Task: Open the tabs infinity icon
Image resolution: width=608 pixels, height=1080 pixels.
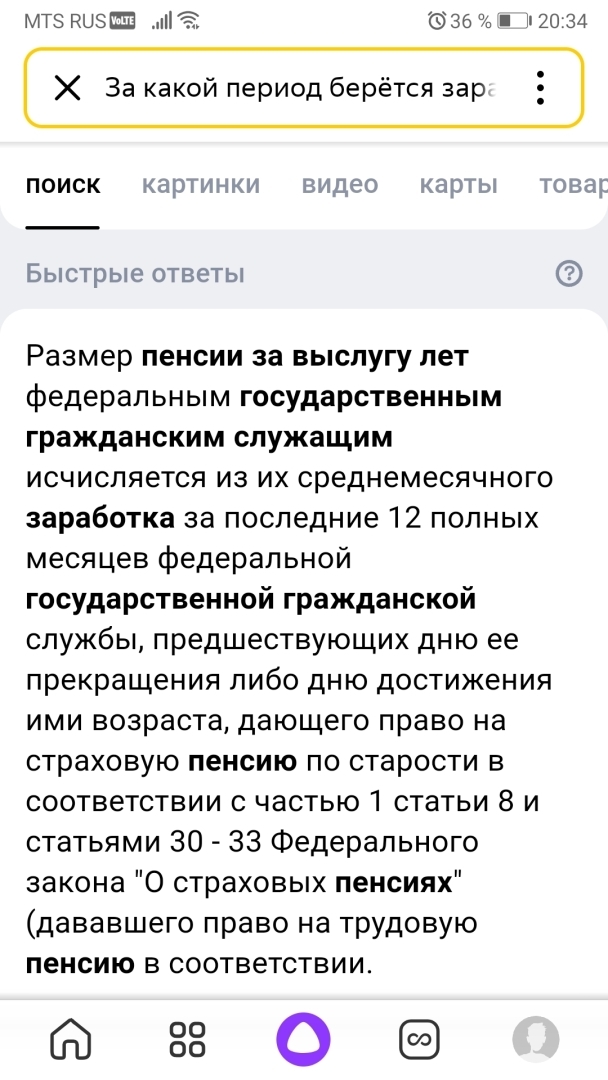Action: coord(419,1039)
